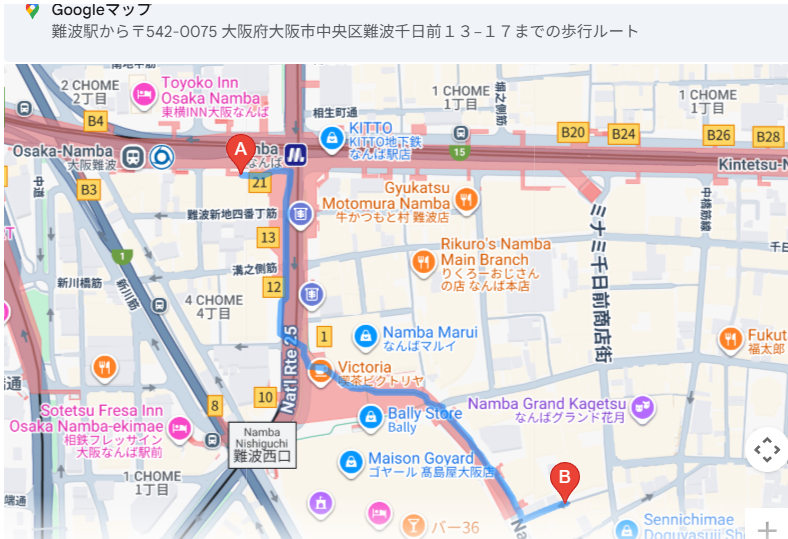Open the Osaka-Namba station icon
Screen dimensions: 788x539
(161, 156)
